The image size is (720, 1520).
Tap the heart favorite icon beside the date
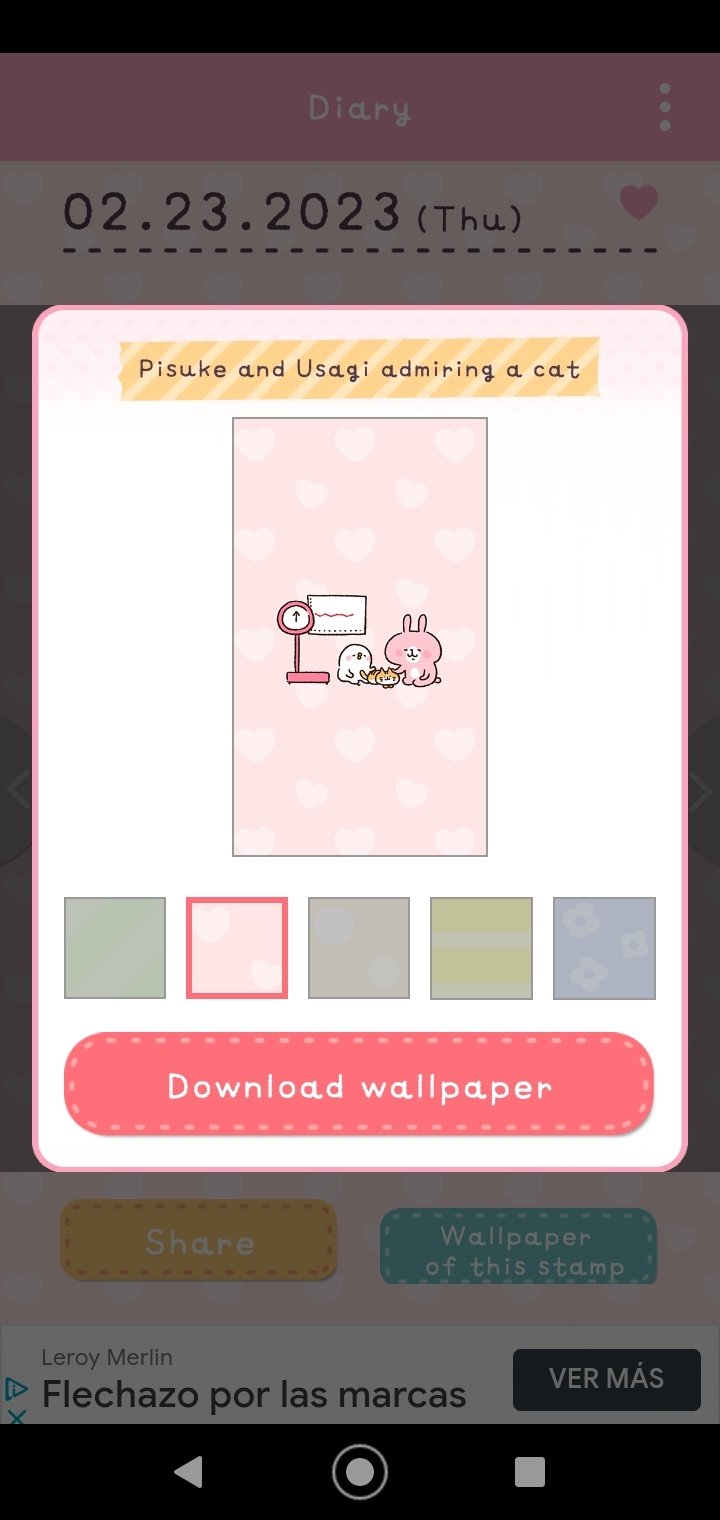(x=639, y=203)
